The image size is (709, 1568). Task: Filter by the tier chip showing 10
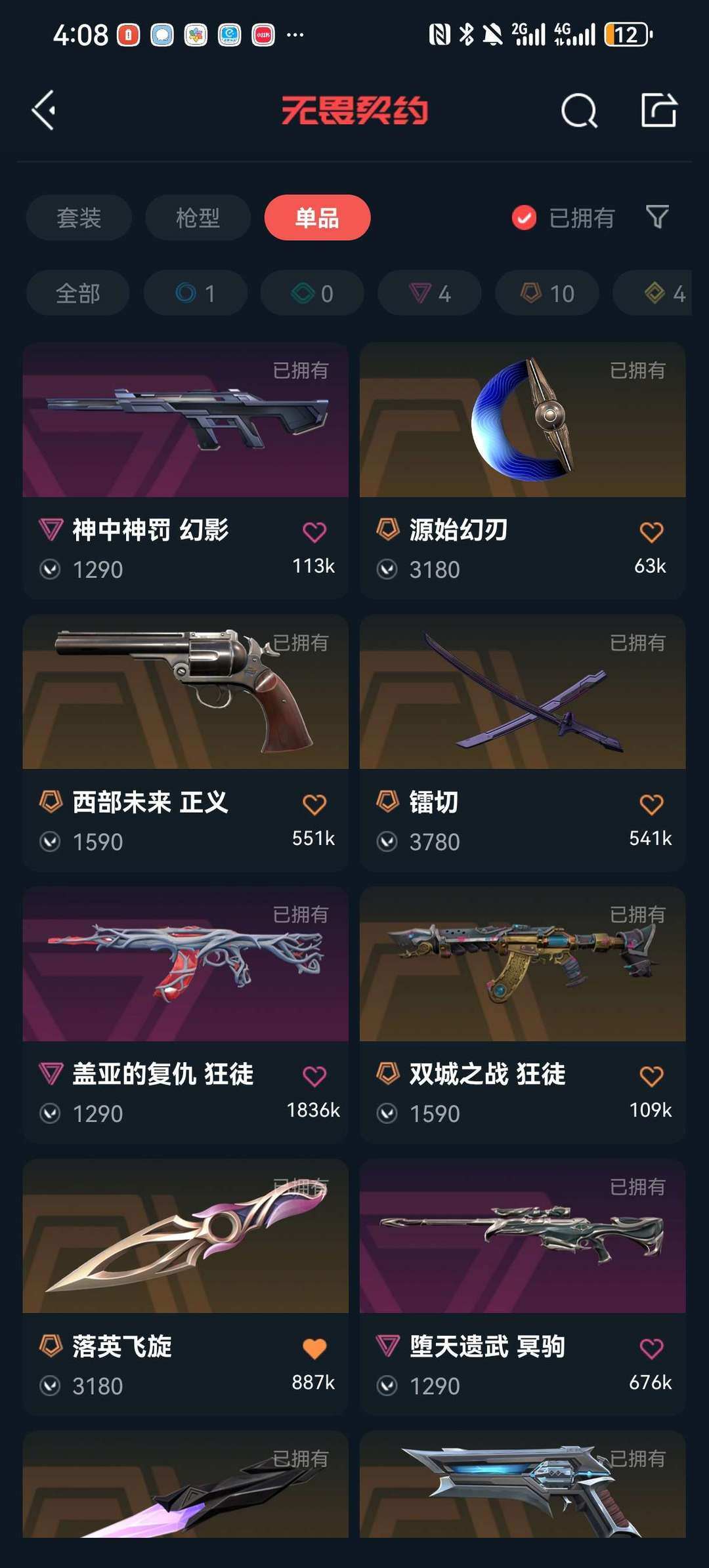[547, 293]
